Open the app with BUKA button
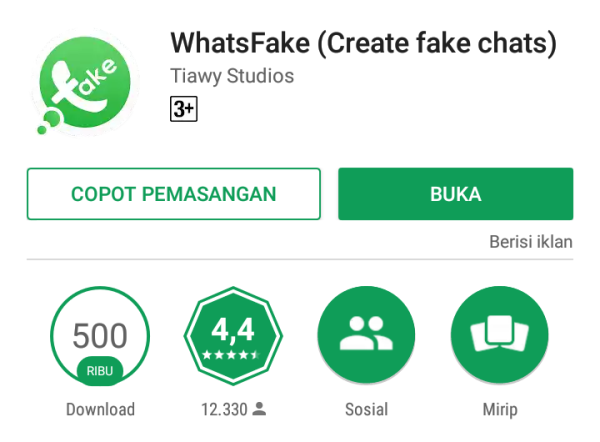Screen dimensions: 600x442 [x=455, y=194]
